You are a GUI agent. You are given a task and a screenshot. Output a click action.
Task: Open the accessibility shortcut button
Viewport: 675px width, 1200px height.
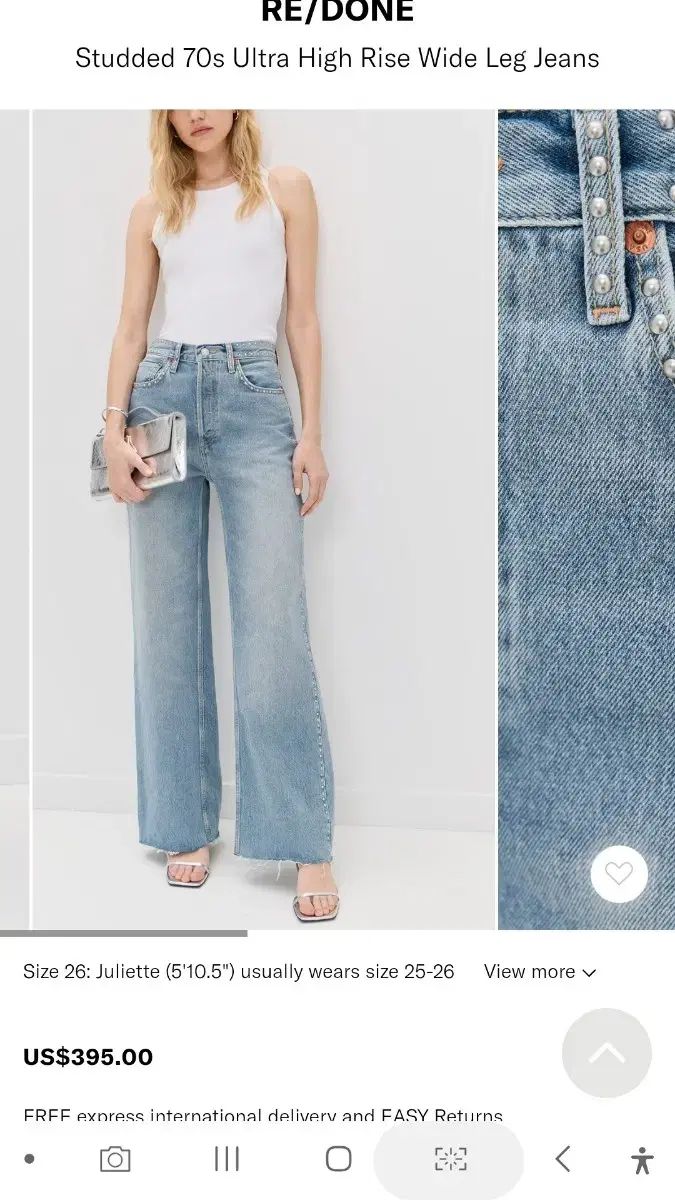[x=642, y=1160]
